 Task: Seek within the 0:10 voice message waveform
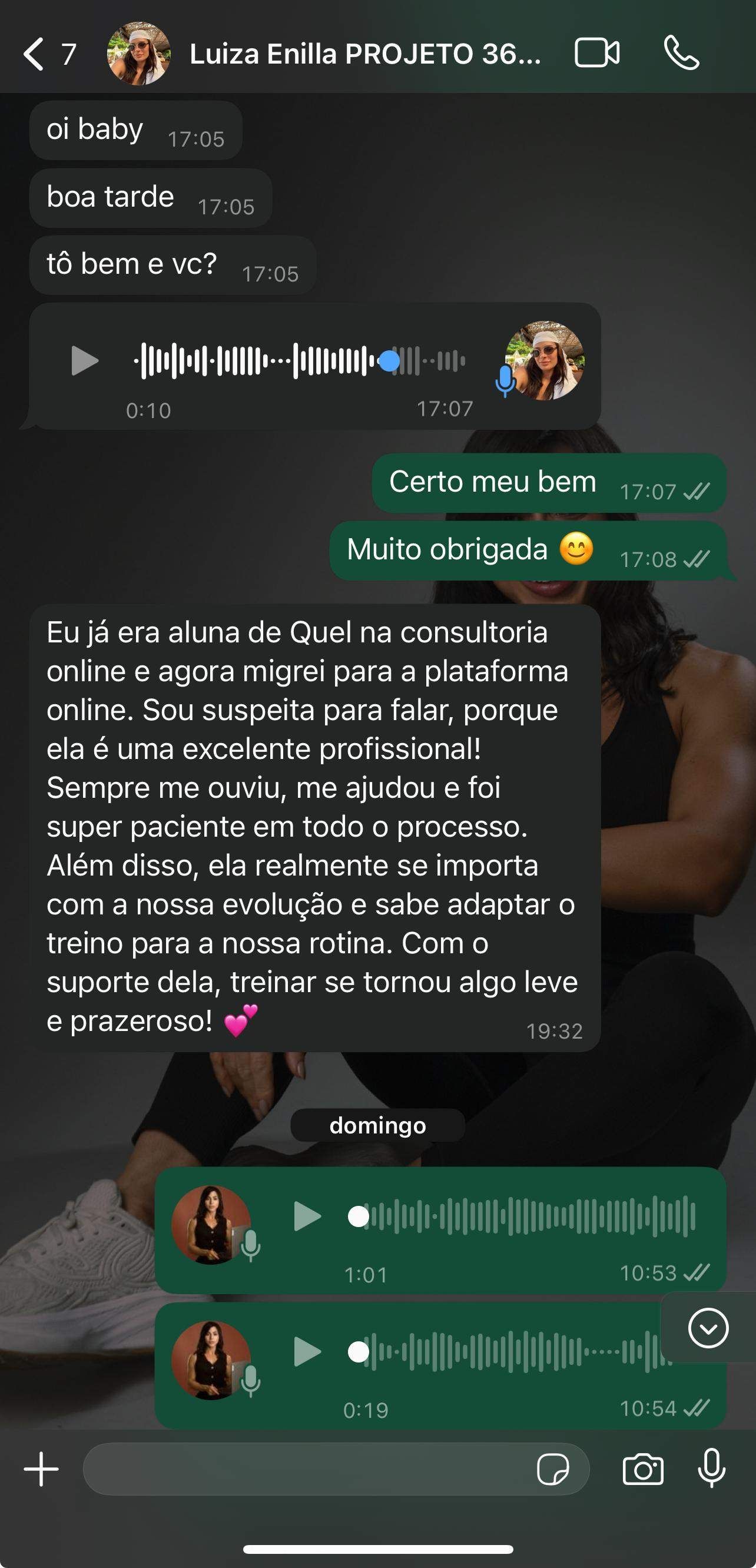coord(300,361)
